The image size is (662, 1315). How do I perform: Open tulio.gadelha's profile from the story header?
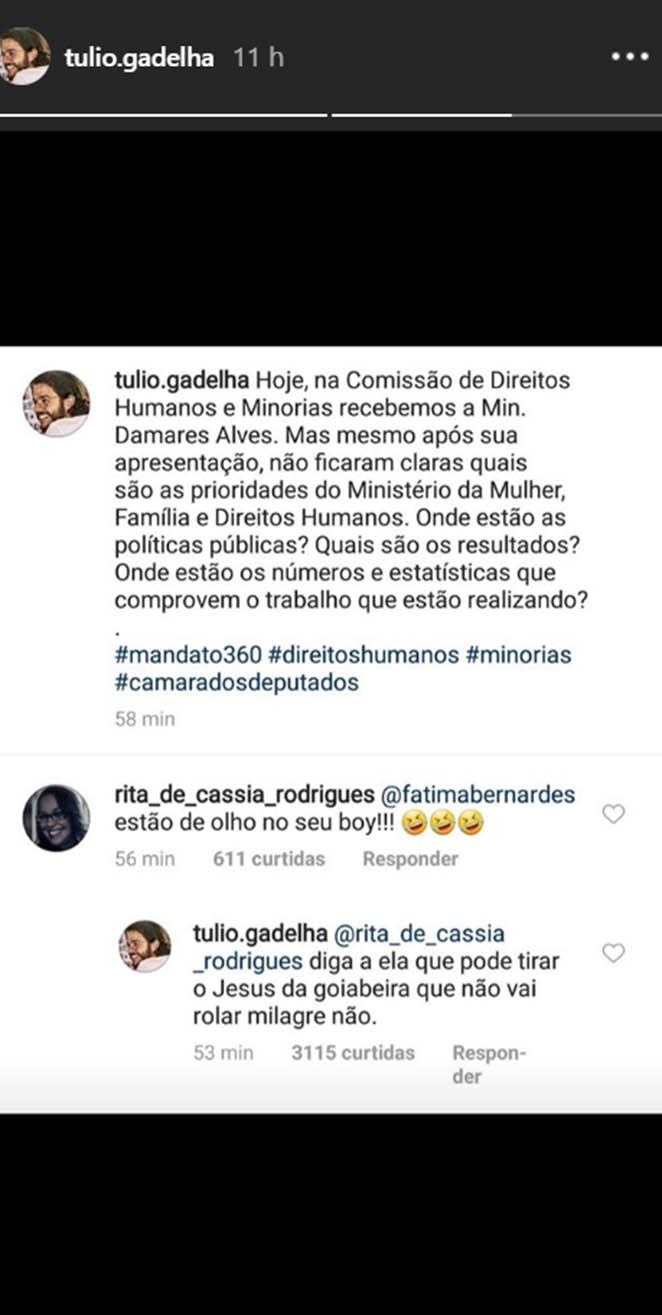[139, 57]
